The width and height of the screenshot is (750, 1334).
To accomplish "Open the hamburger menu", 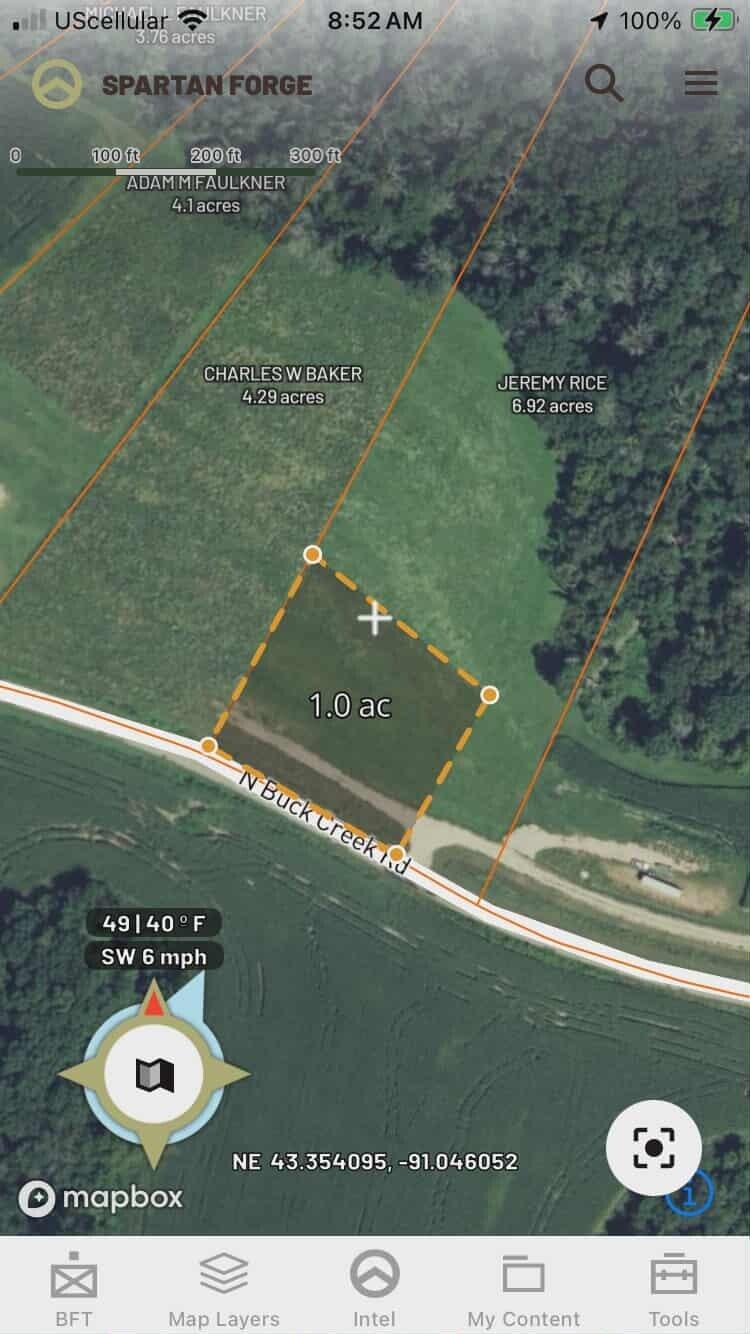I will [700, 84].
